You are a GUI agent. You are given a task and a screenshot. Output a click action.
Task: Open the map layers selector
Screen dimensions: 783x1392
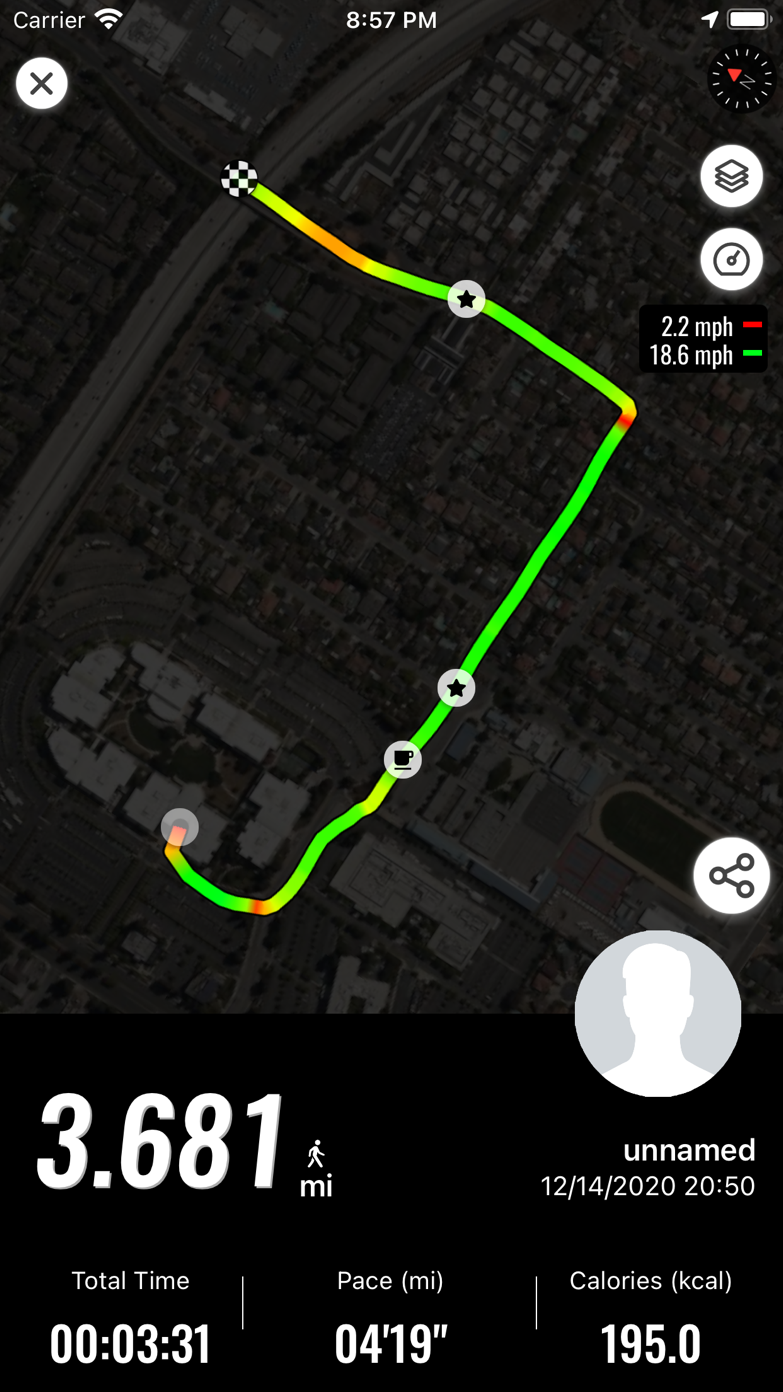[x=731, y=176]
